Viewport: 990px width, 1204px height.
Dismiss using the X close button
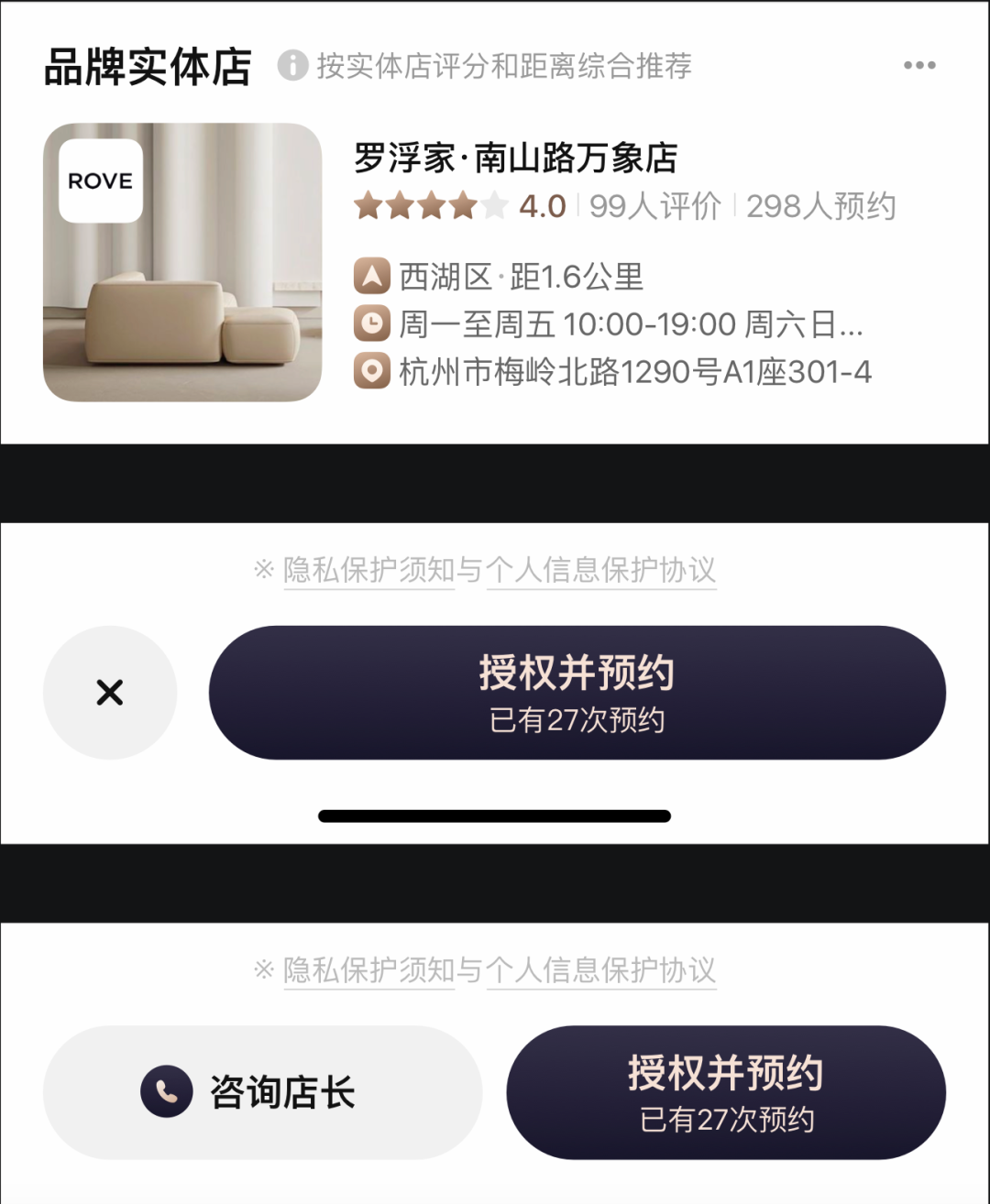tap(110, 693)
